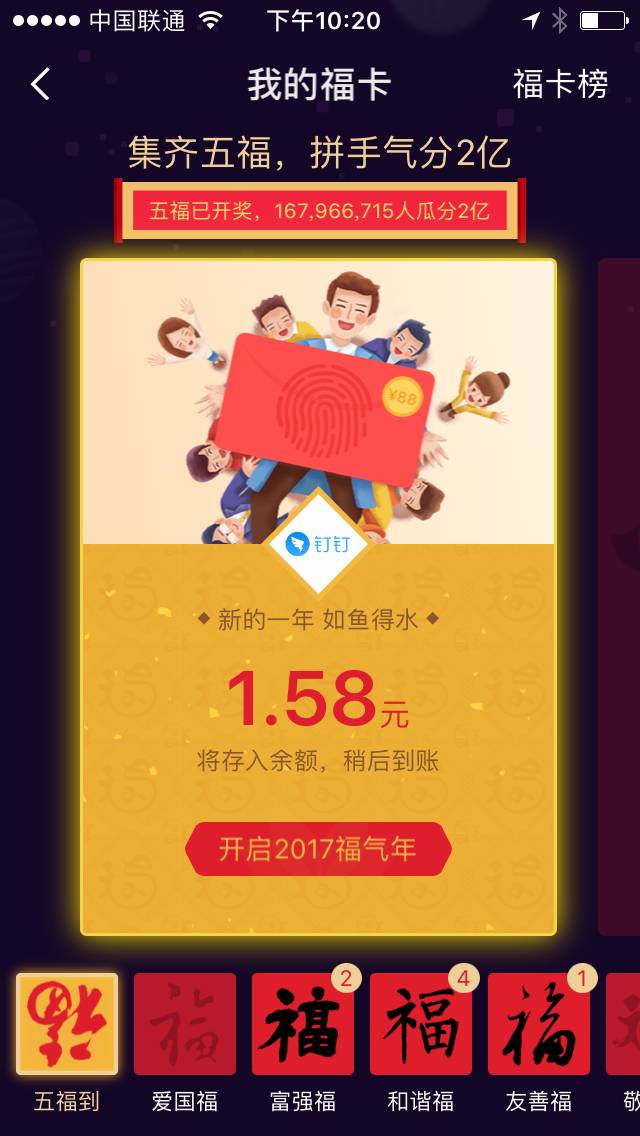Tap the 开启2017福气年 button
This screenshot has height=1136, width=640.
tap(318, 850)
